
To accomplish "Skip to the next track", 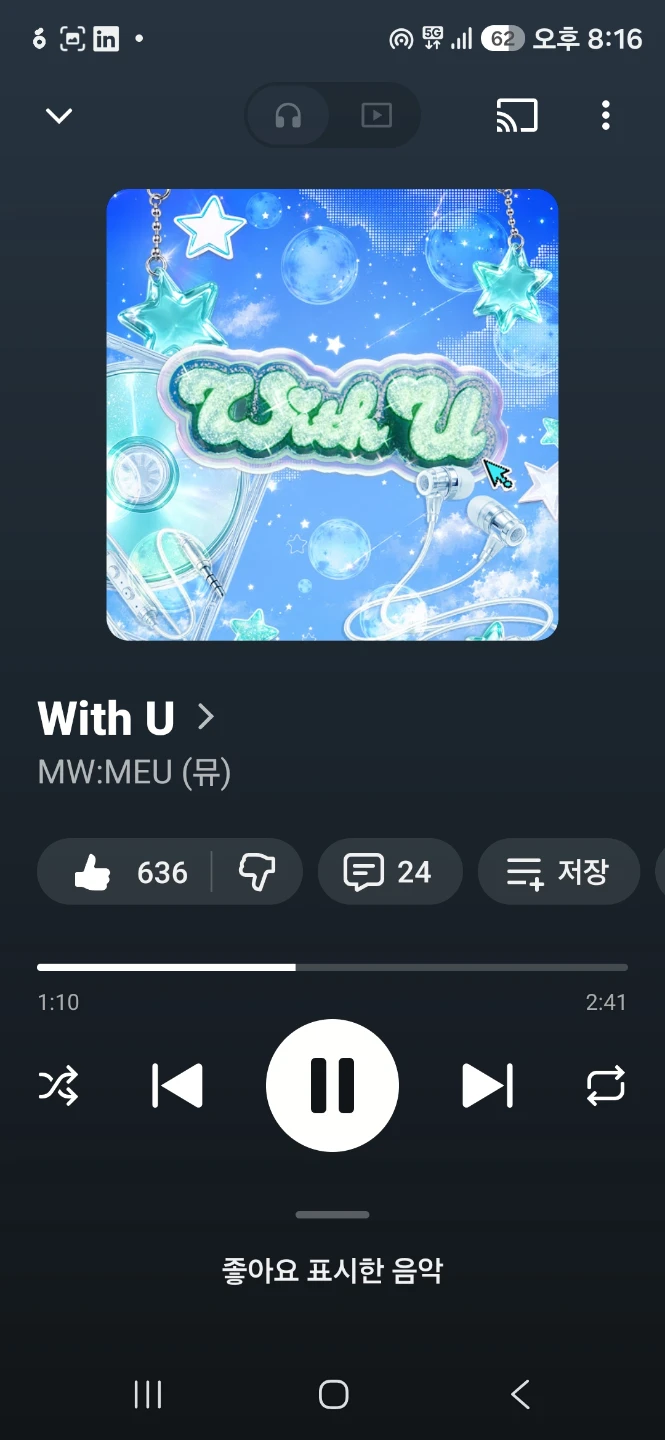I will (487, 1086).
